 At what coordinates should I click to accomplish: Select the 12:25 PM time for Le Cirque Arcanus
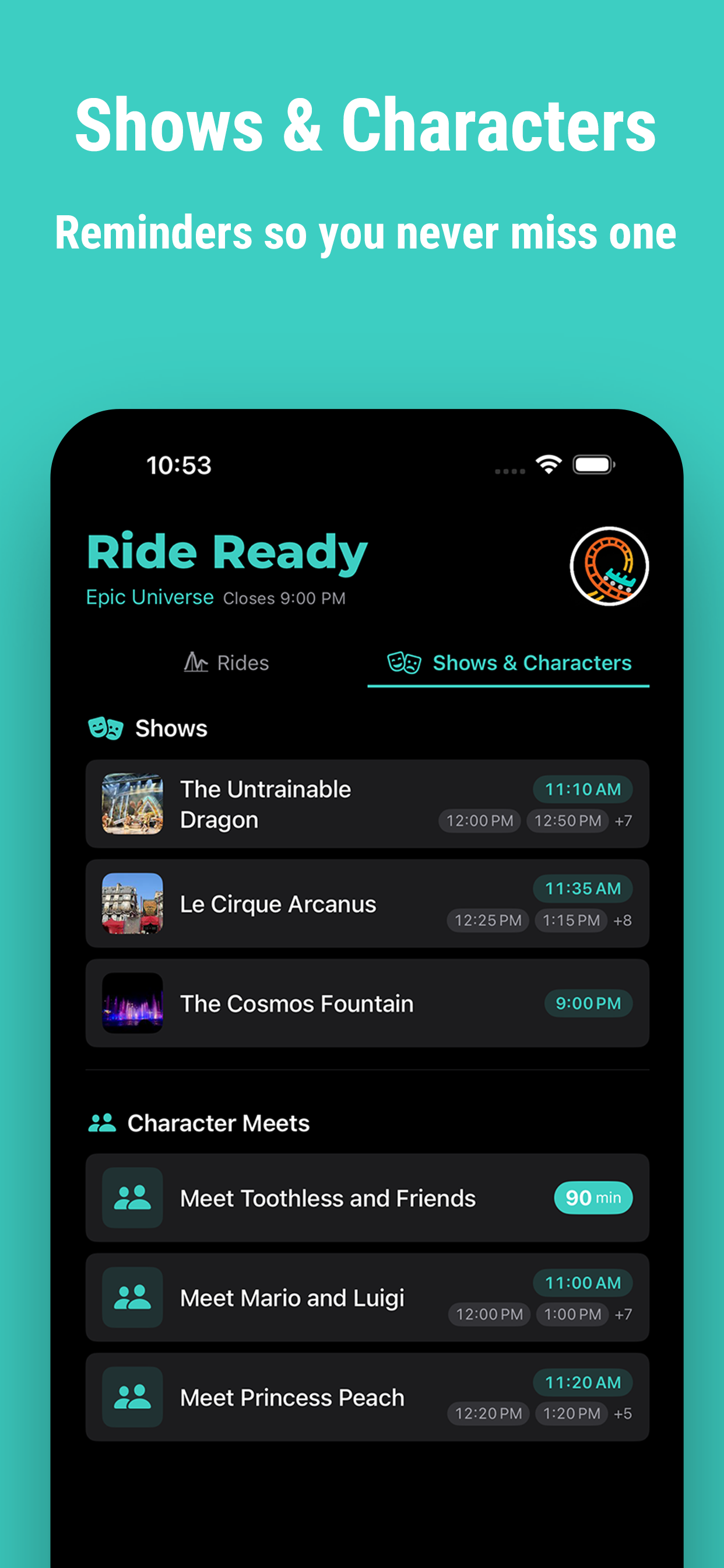coord(487,921)
